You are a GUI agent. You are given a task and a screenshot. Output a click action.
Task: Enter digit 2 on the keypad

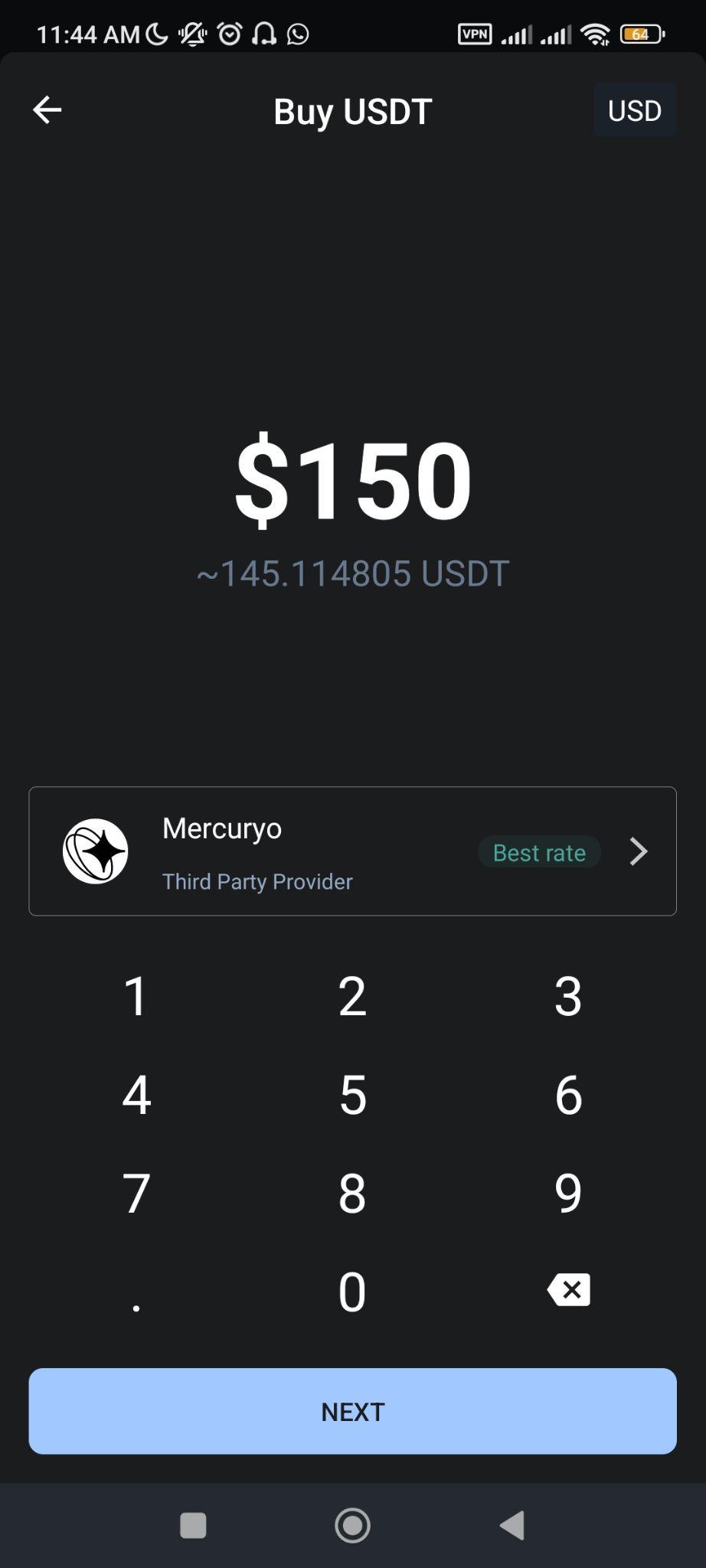pos(352,997)
